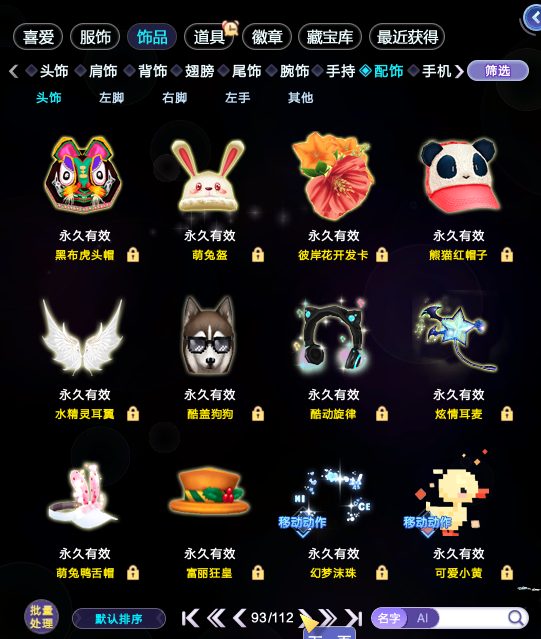The width and height of the screenshot is (541, 639).
Task: Tap the search magnifier icon
Action: (516, 618)
